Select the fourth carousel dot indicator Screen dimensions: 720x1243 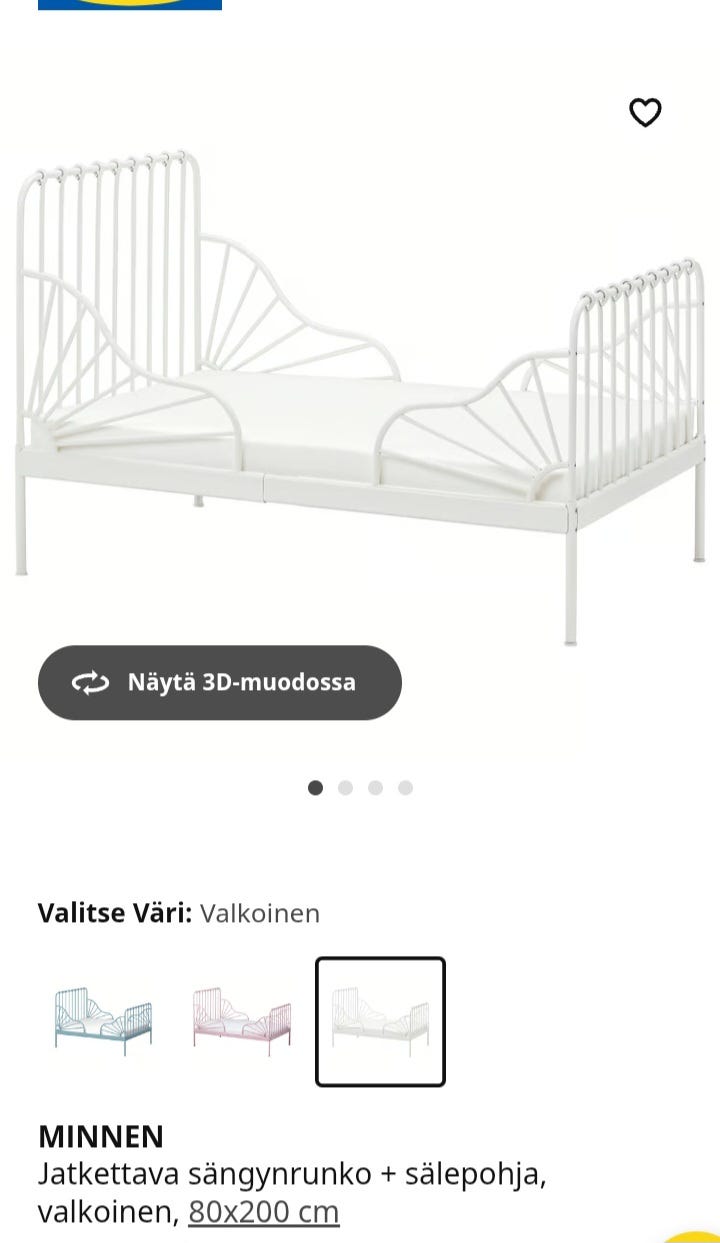(404, 789)
